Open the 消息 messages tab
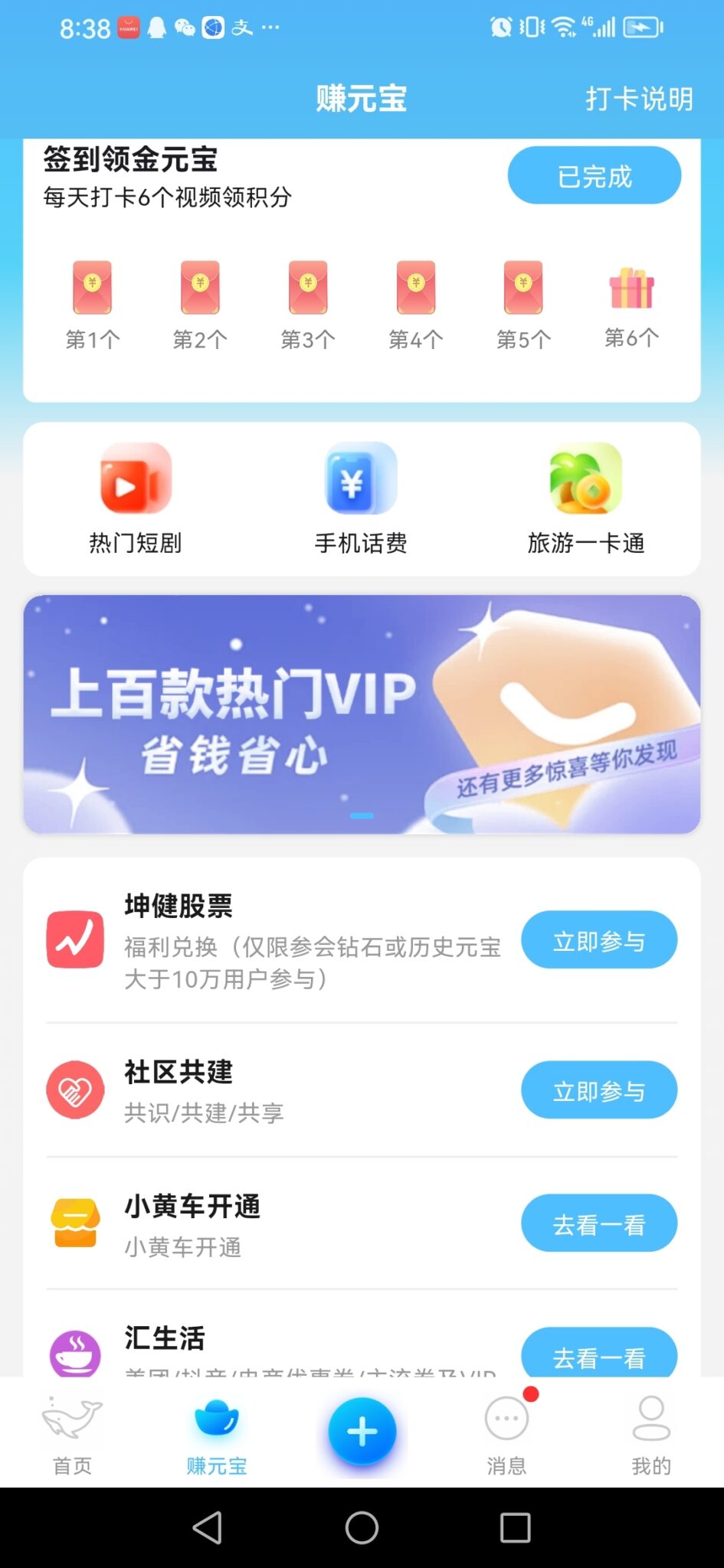Screen dimensions: 724x1568 pyautogui.click(x=506, y=1436)
